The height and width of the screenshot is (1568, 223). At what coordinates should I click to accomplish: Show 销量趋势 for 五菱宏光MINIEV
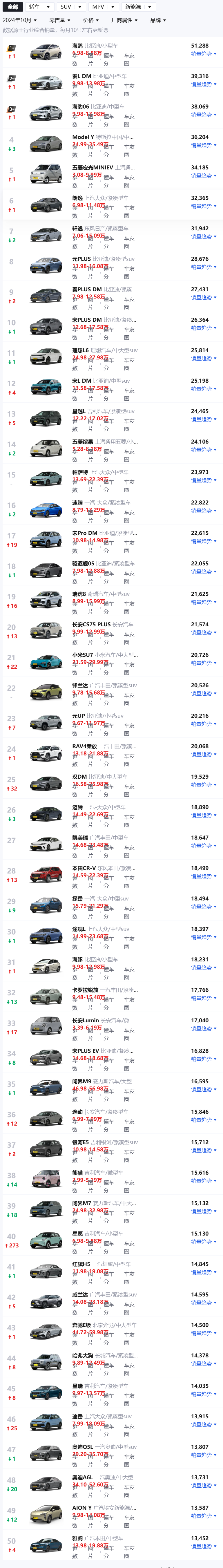[x=203, y=176]
